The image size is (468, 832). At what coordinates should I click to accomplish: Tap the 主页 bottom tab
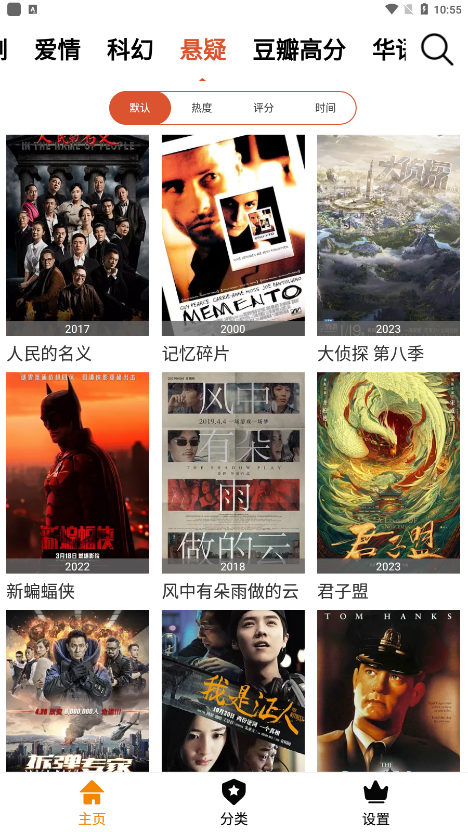coord(92,802)
